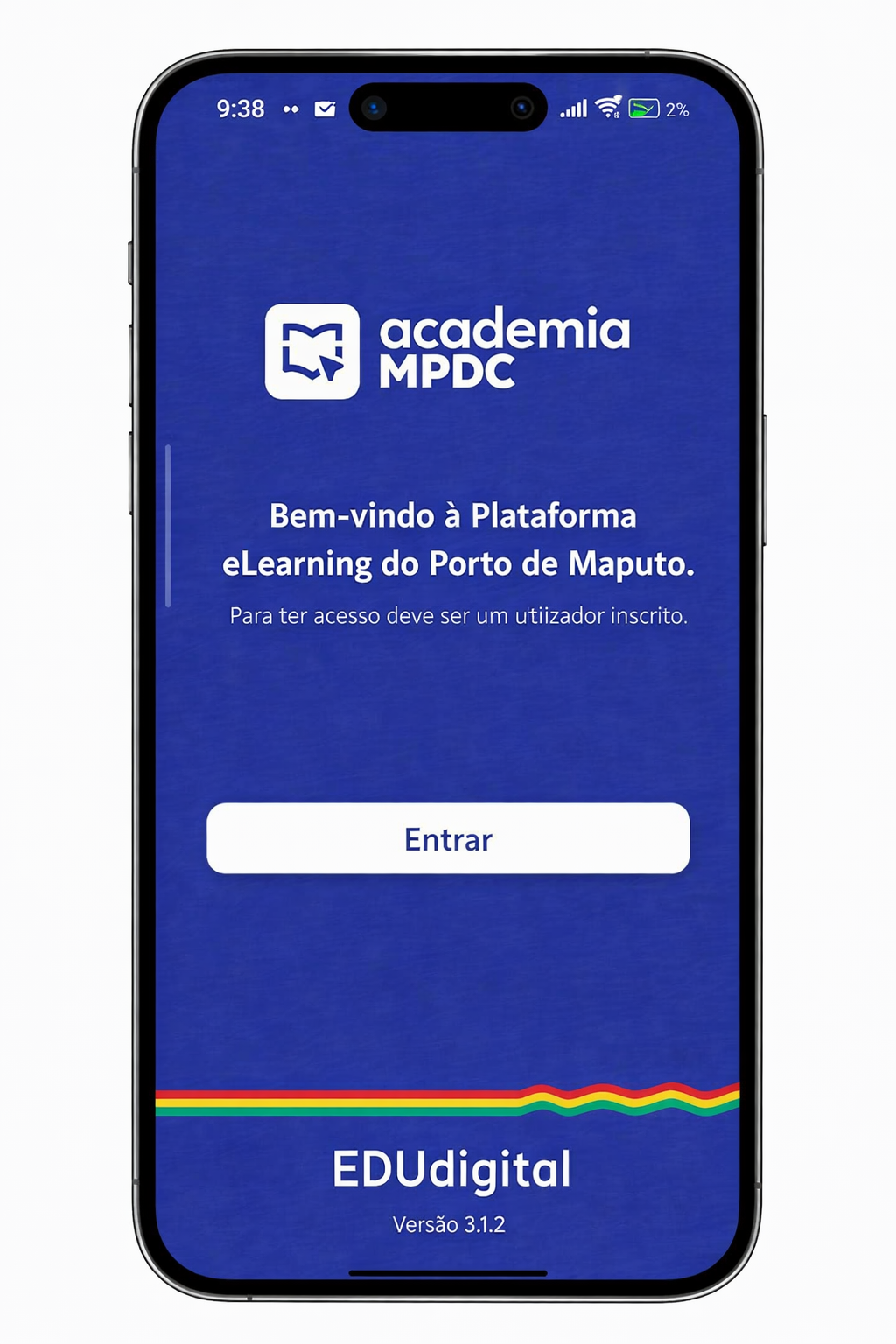Tap the vertical scroll indicator on the left
The height and width of the screenshot is (1344, 896).
(x=167, y=525)
